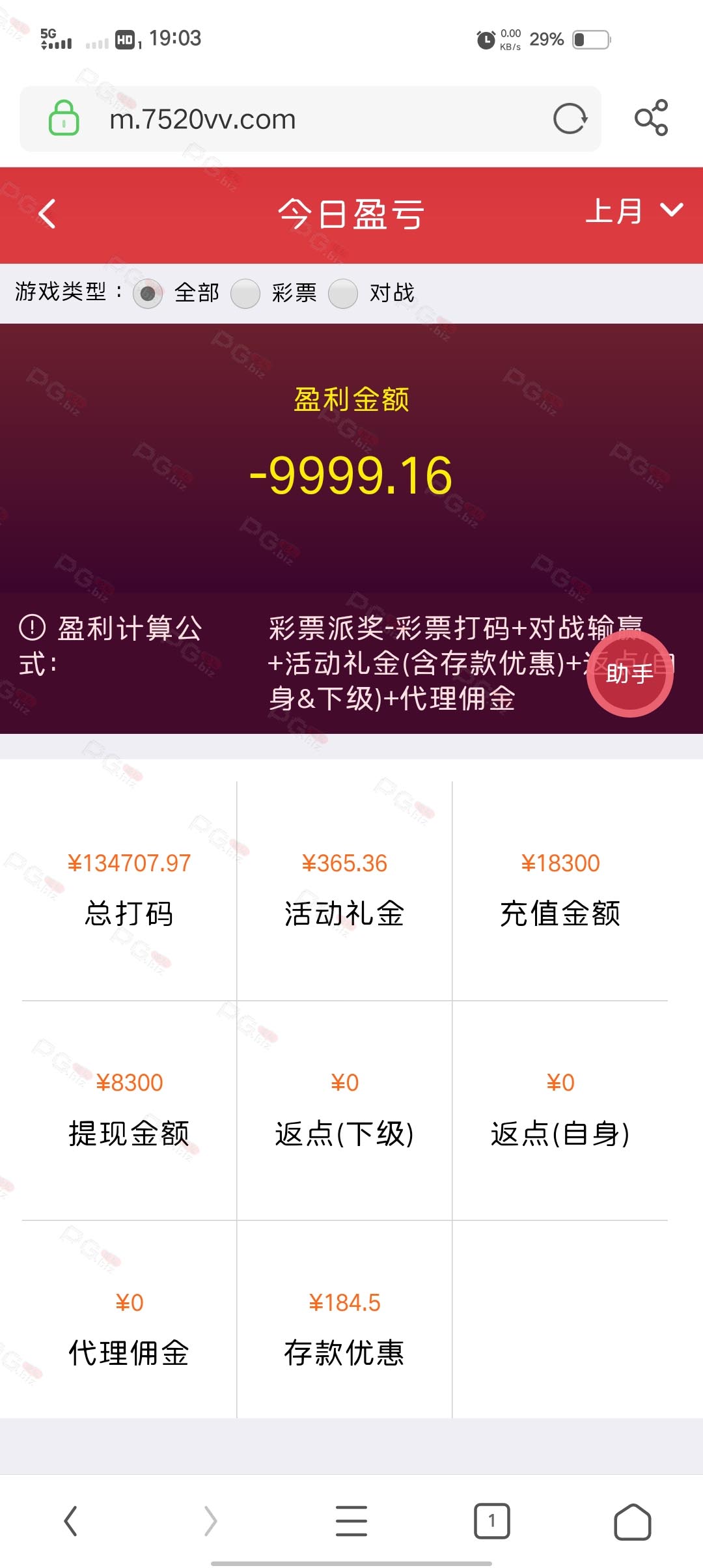Open the browser menu button

pos(351,1521)
